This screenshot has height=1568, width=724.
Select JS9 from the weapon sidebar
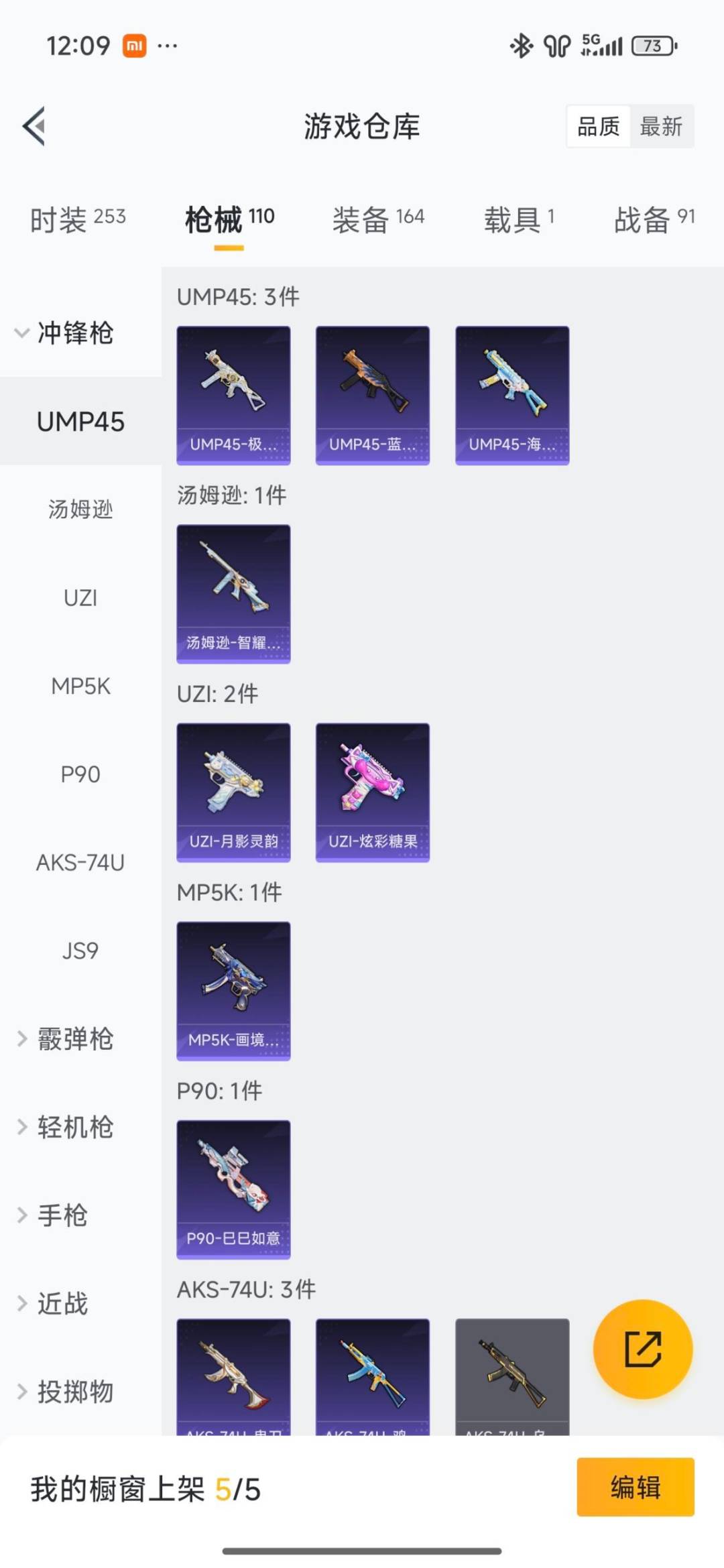[80, 951]
